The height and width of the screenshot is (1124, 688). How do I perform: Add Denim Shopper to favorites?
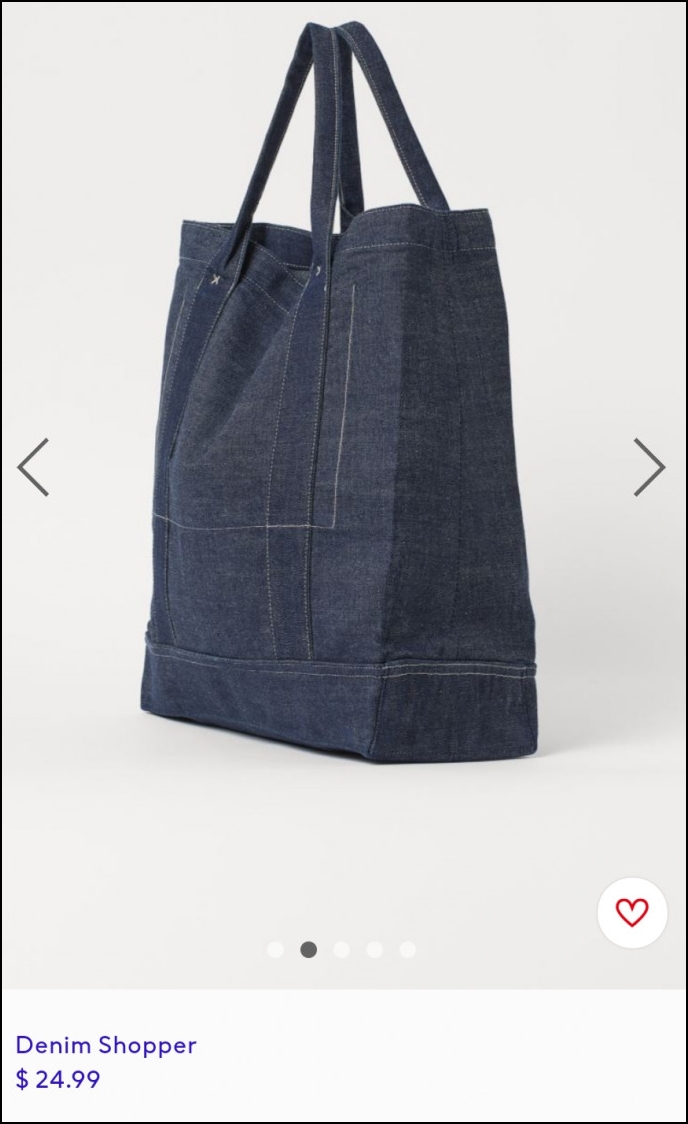click(x=631, y=912)
